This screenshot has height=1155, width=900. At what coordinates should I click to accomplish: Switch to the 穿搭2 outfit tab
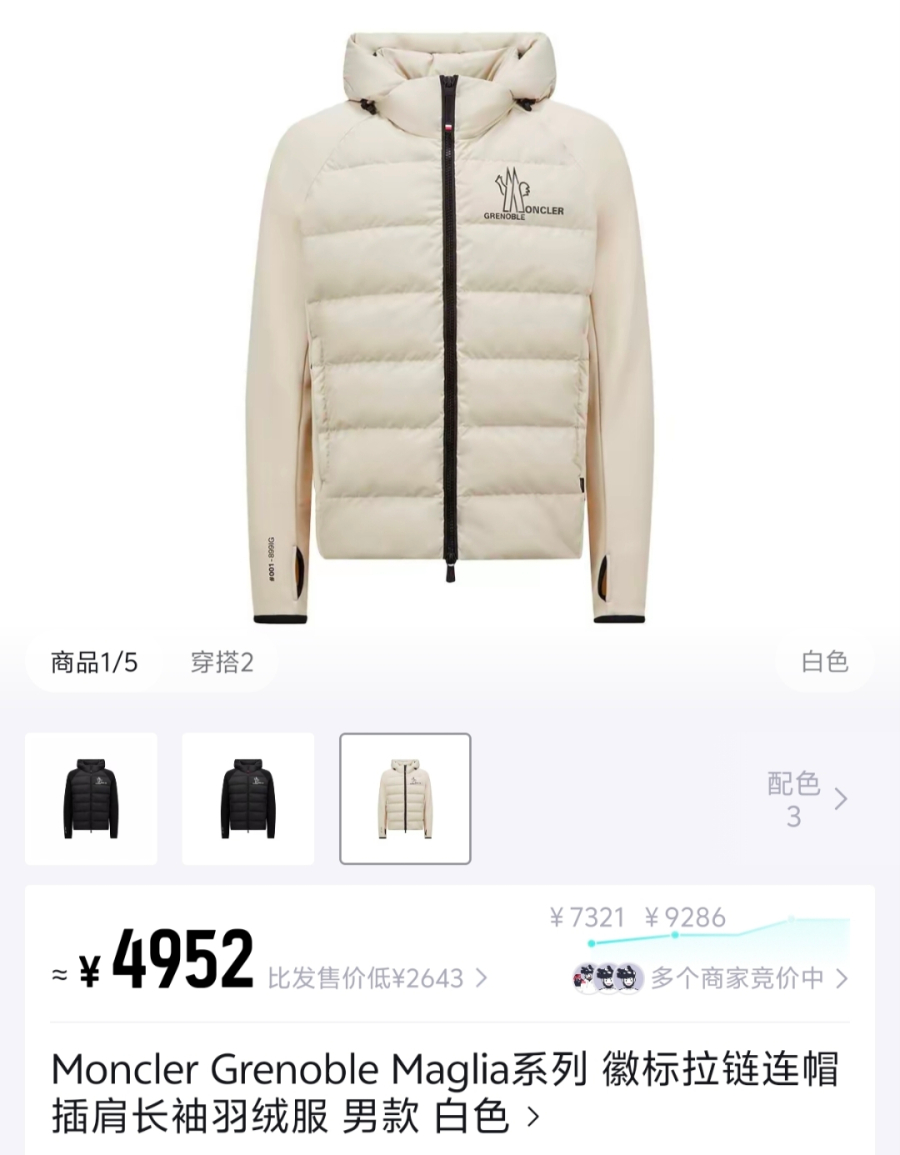click(x=222, y=662)
